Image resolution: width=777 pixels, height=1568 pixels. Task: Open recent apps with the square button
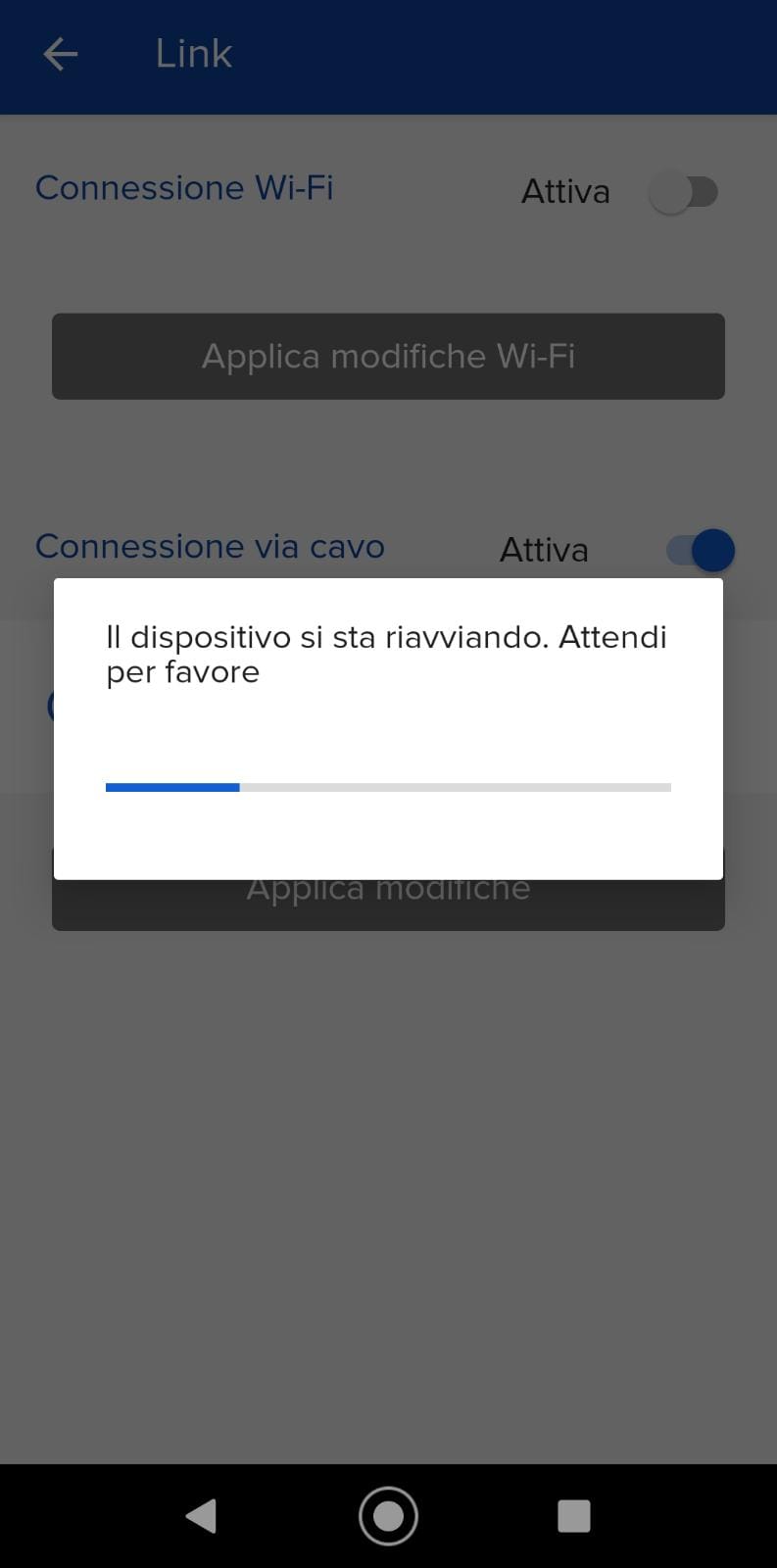click(x=574, y=1516)
